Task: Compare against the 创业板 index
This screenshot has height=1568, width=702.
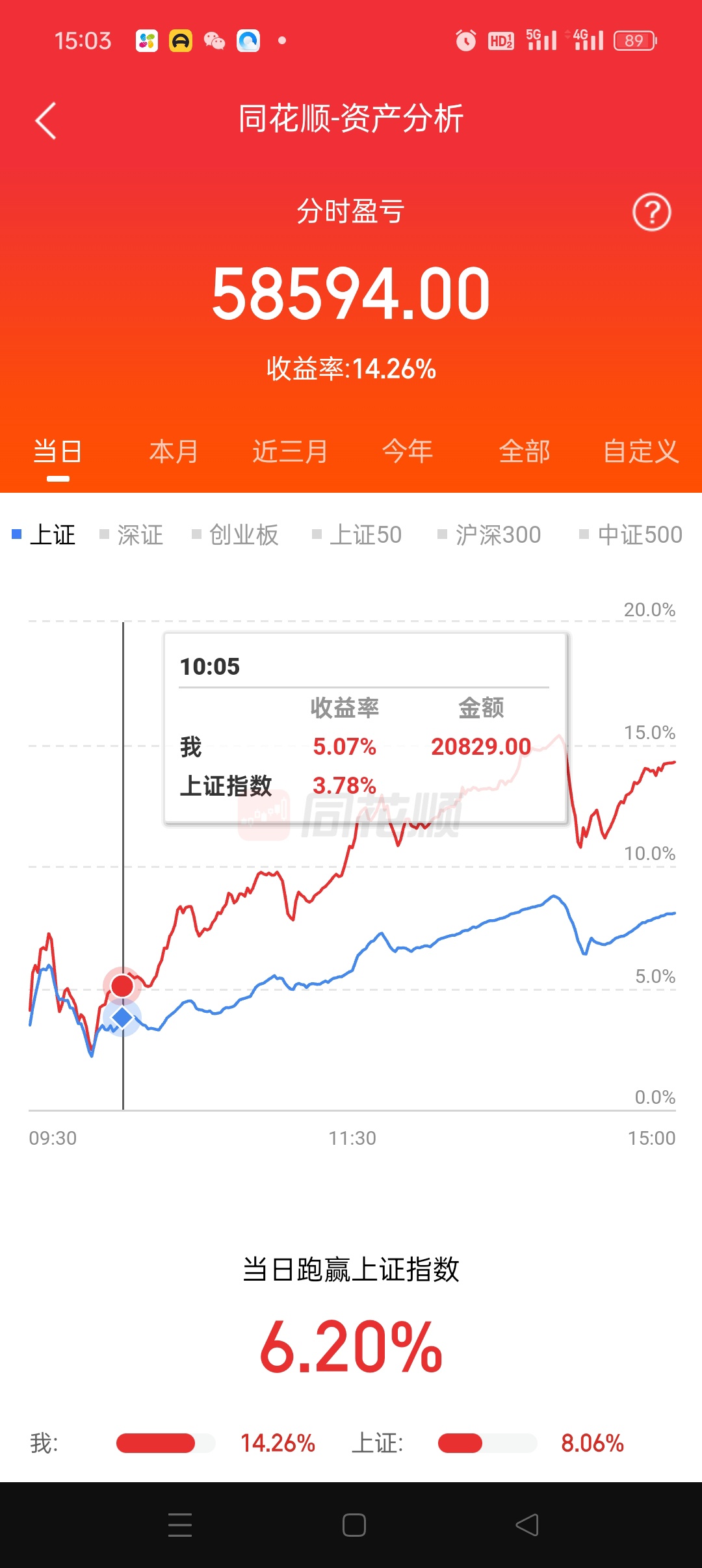Action: point(243,535)
